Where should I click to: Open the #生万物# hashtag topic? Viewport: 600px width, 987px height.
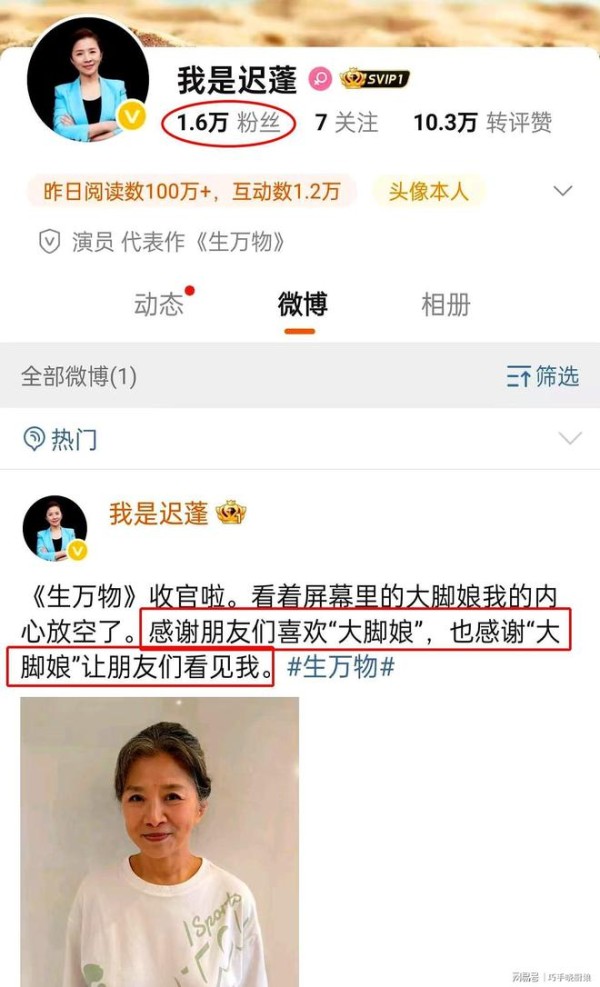[340, 667]
